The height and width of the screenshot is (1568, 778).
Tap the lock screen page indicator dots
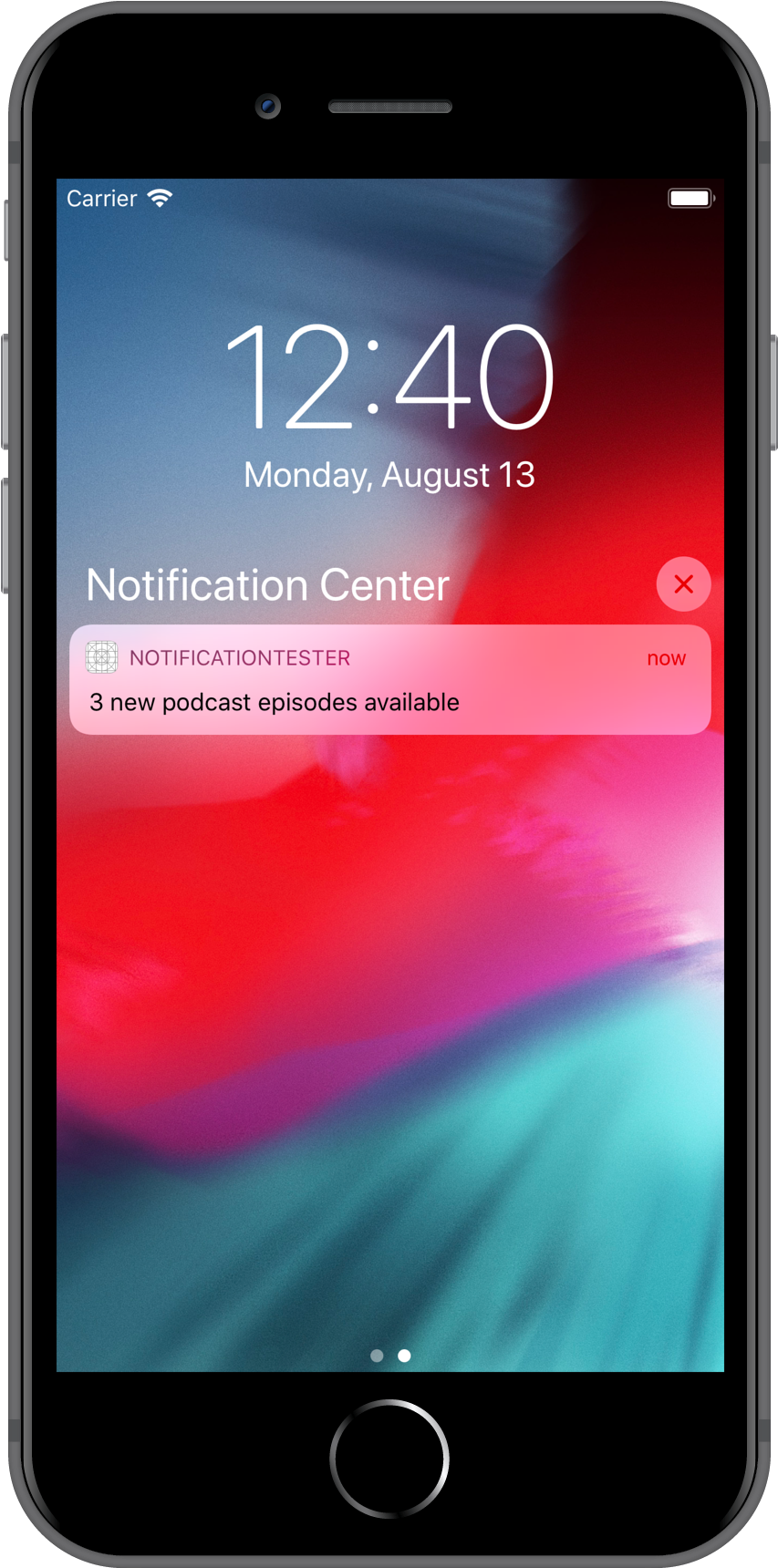pos(390,1356)
